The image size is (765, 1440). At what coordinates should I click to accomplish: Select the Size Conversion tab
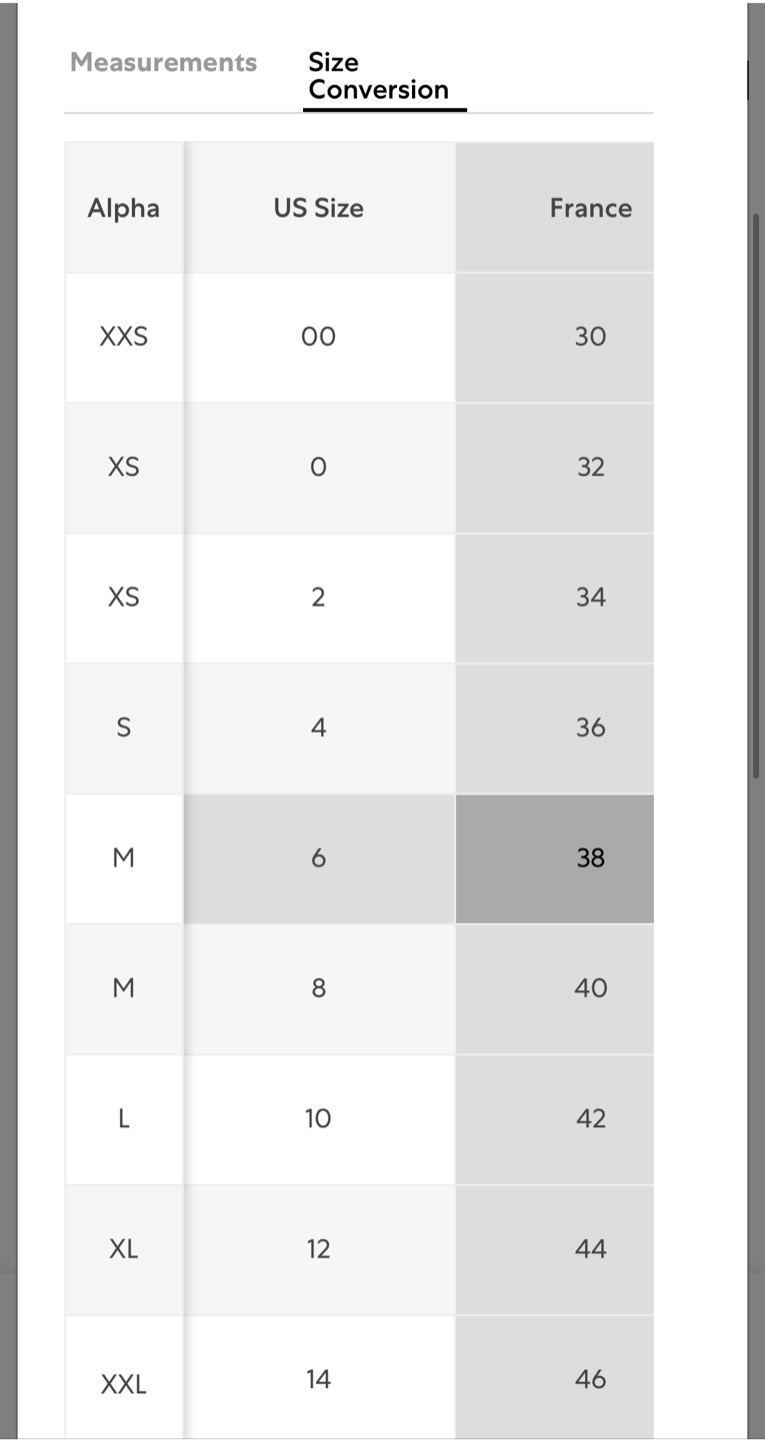click(379, 76)
